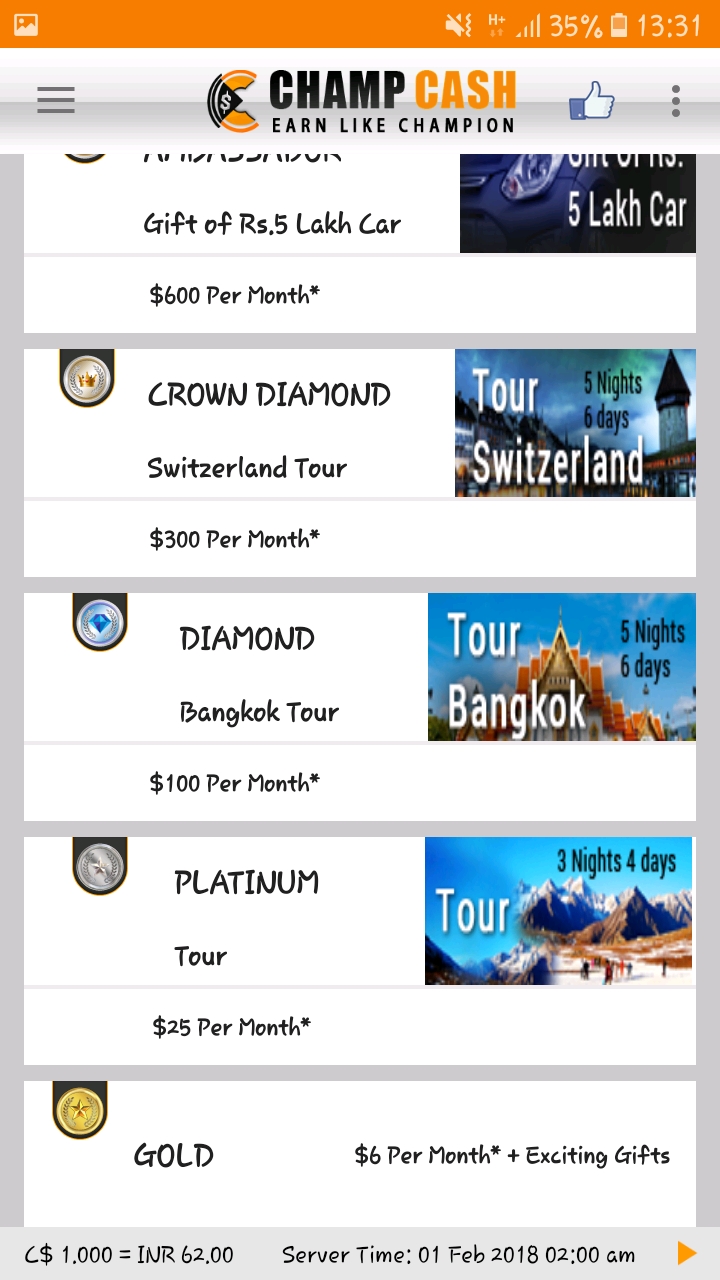Tap the orange play arrow in footer
The width and height of the screenshot is (720, 1280).
tap(687, 1253)
